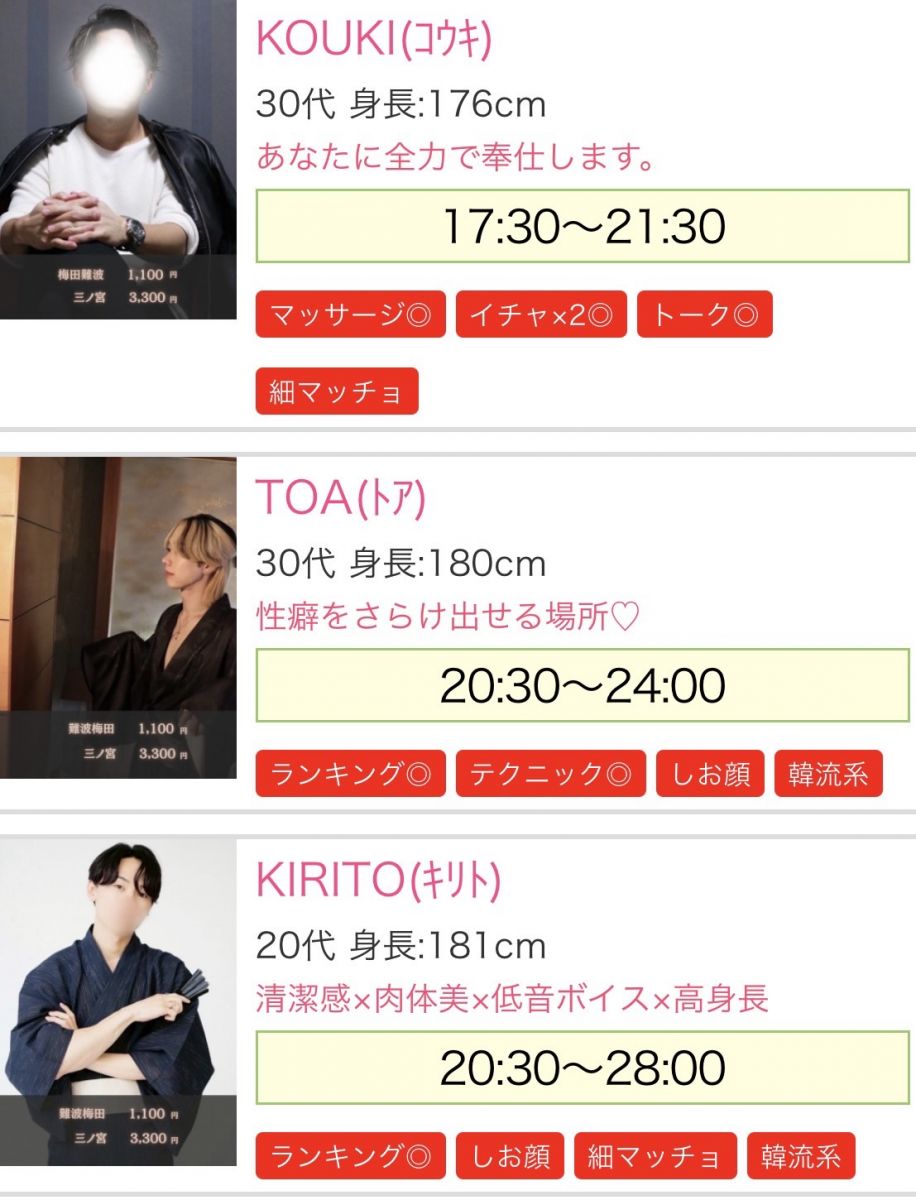Viewport: 916px width, 1200px height.
Task: Select the 韓流系 tag under KIRITO
Action: point(800,1157)
